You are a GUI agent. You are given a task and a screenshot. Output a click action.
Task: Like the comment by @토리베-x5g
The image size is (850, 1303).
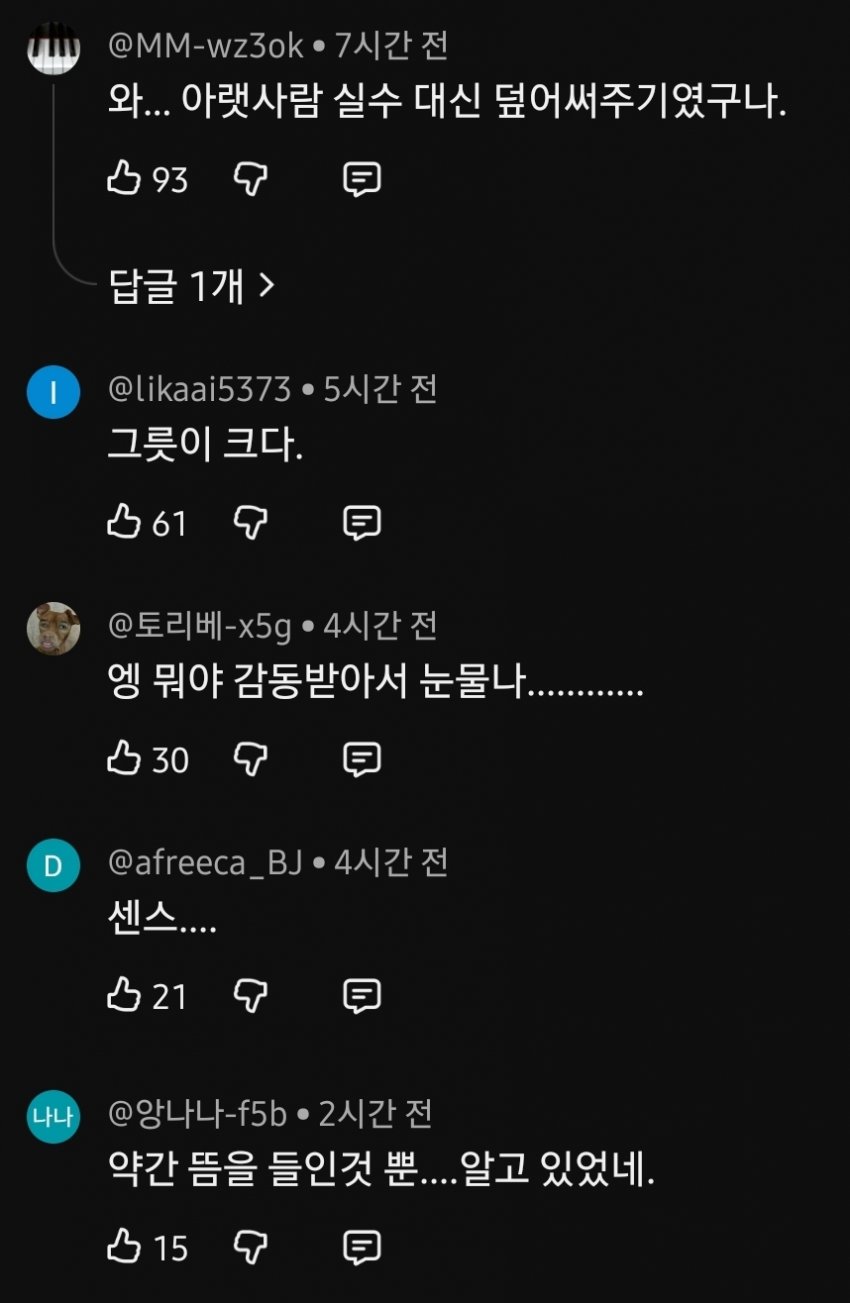click(x=124, y=760)
